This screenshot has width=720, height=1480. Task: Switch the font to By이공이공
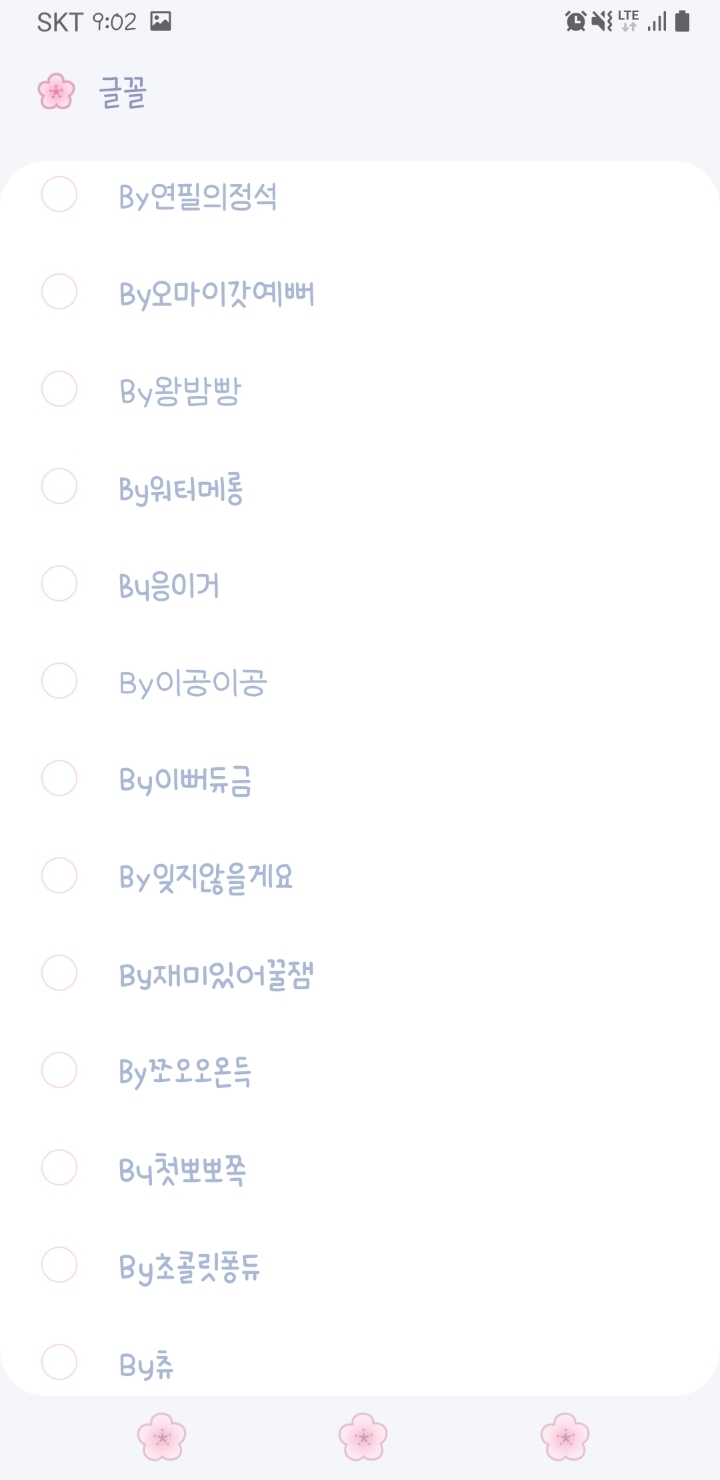click(59, 681)
